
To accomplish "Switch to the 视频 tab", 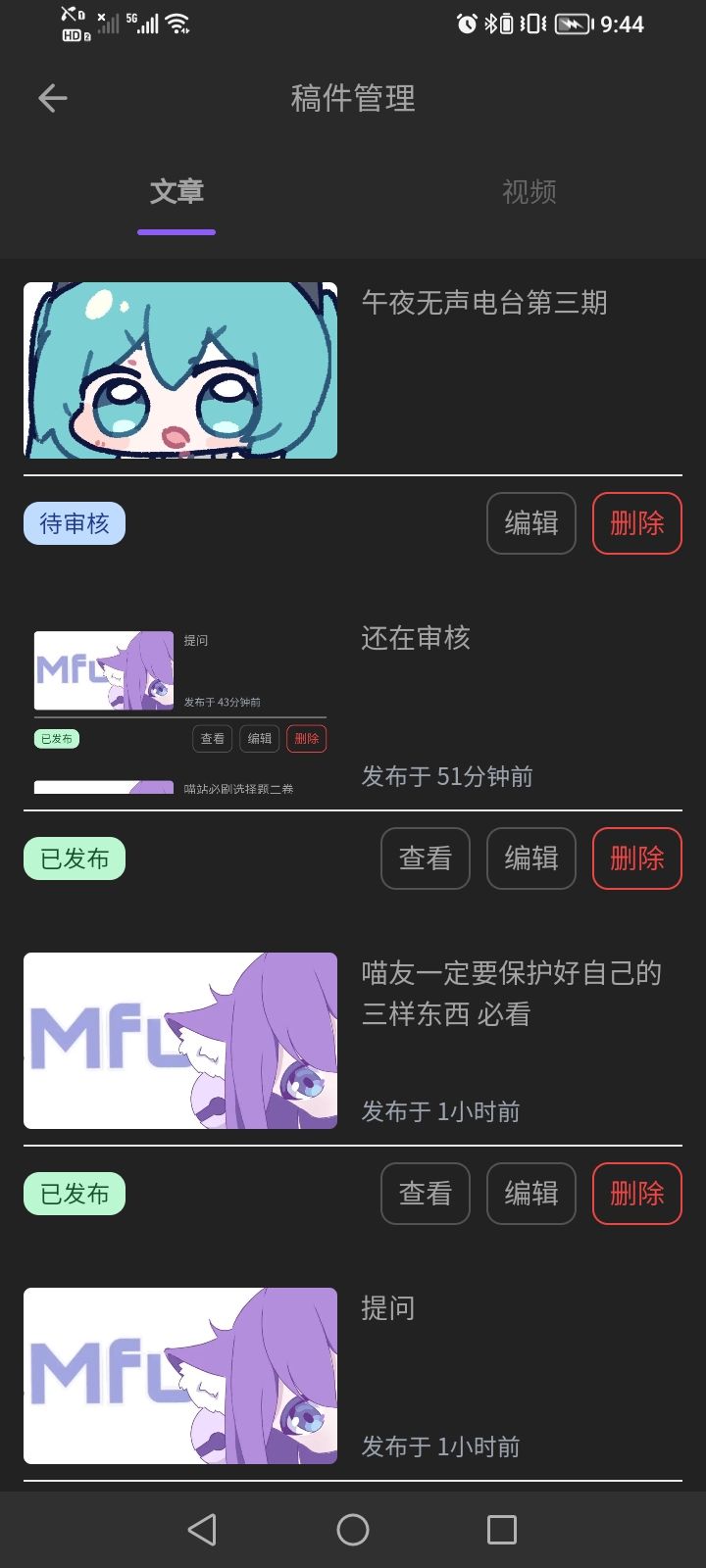I will click(529, 191).
